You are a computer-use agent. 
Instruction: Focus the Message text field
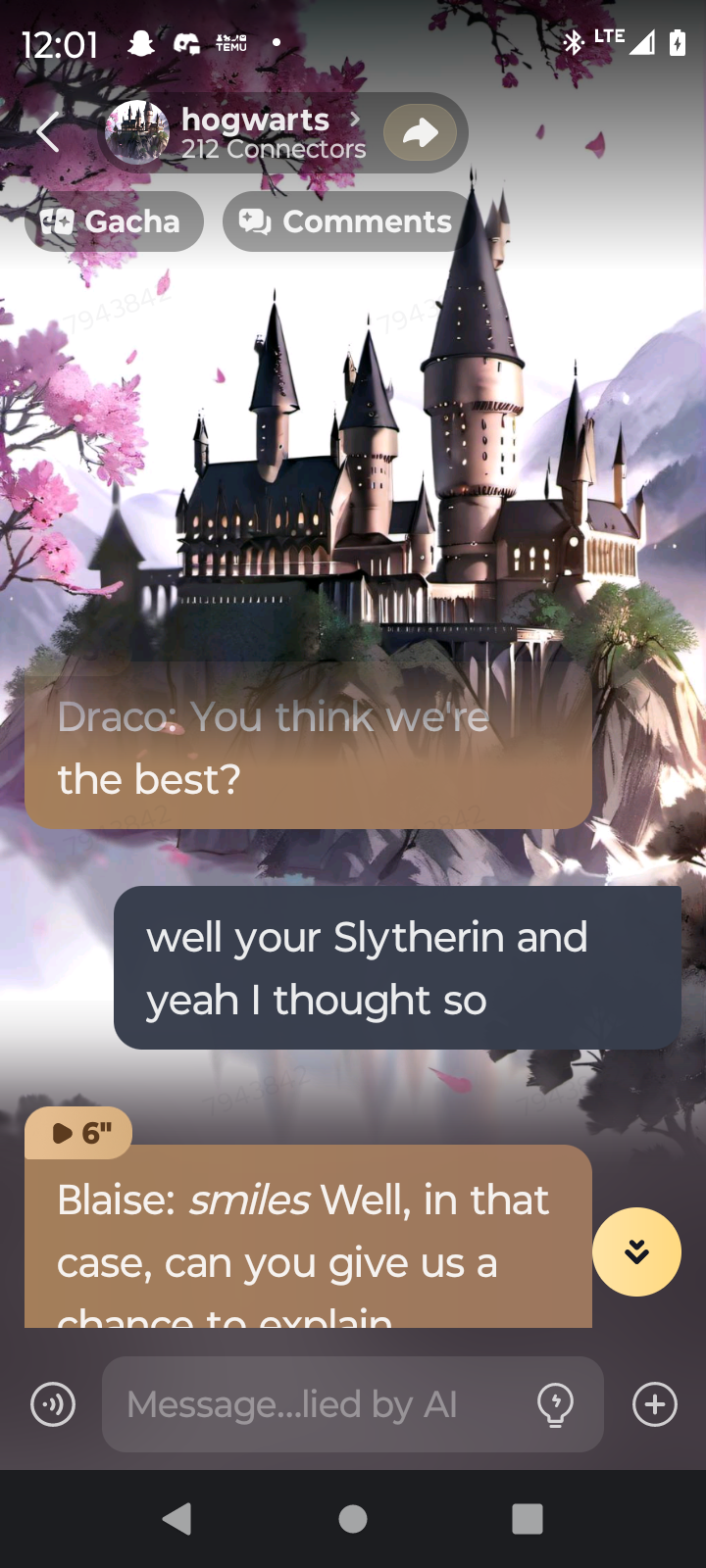[314, 1404]
